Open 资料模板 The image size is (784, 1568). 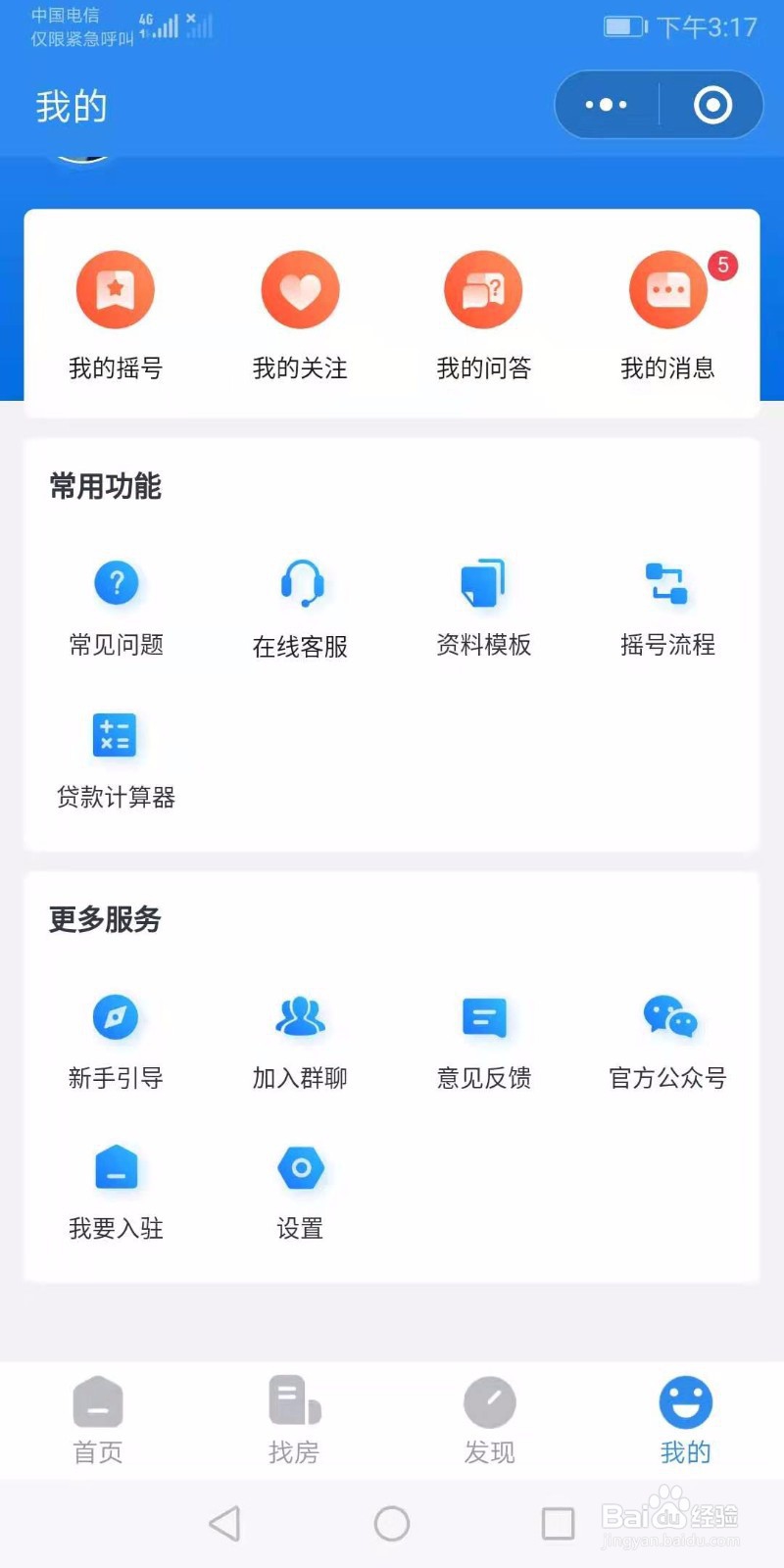[483, 608]
